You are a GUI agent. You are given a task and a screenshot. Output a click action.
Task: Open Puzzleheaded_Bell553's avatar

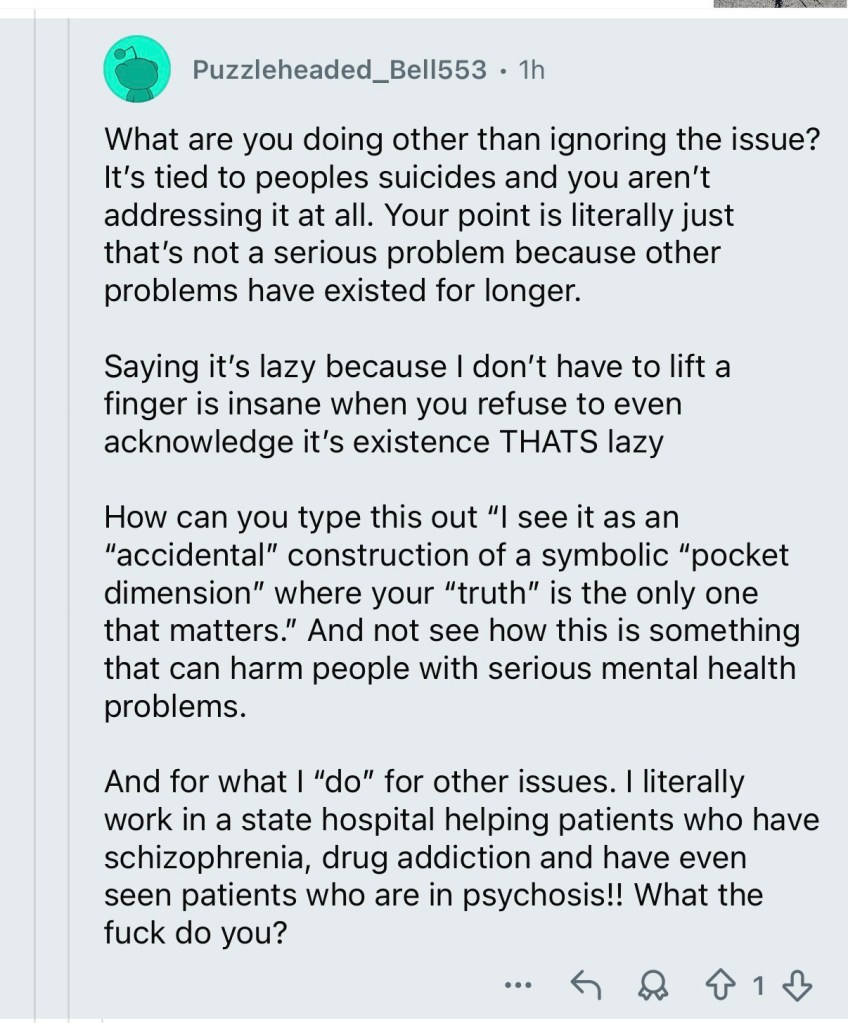click(x=135, y=70)
